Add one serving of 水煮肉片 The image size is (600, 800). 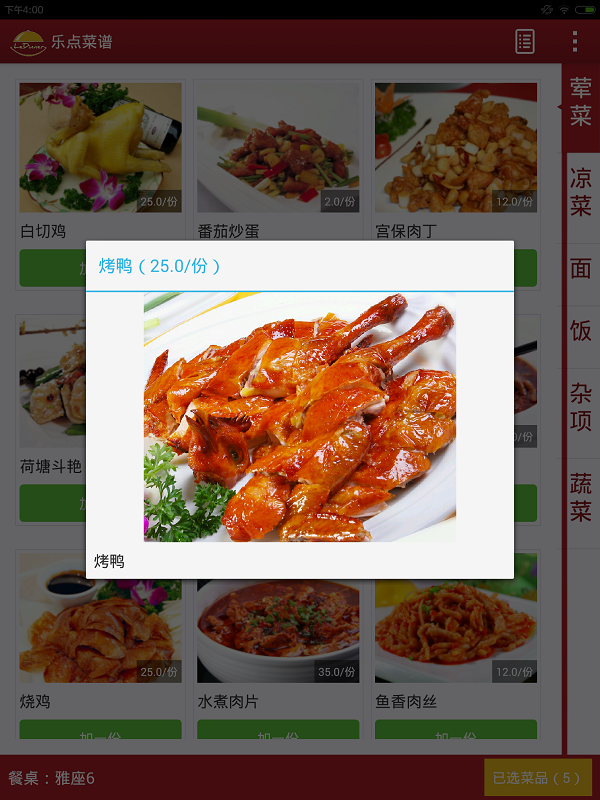(x=278, y=732)
